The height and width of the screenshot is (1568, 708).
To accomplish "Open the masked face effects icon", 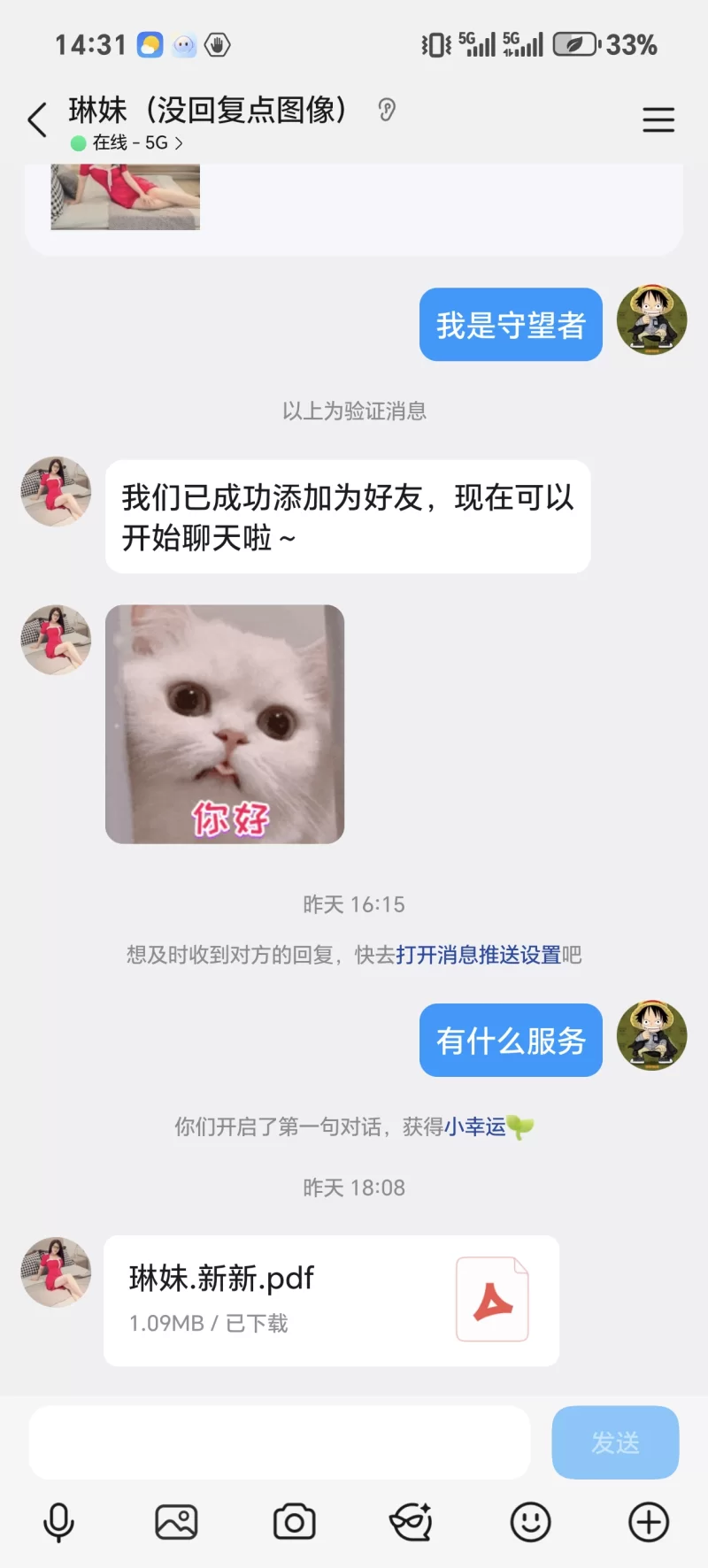I will pos(412,1523).
